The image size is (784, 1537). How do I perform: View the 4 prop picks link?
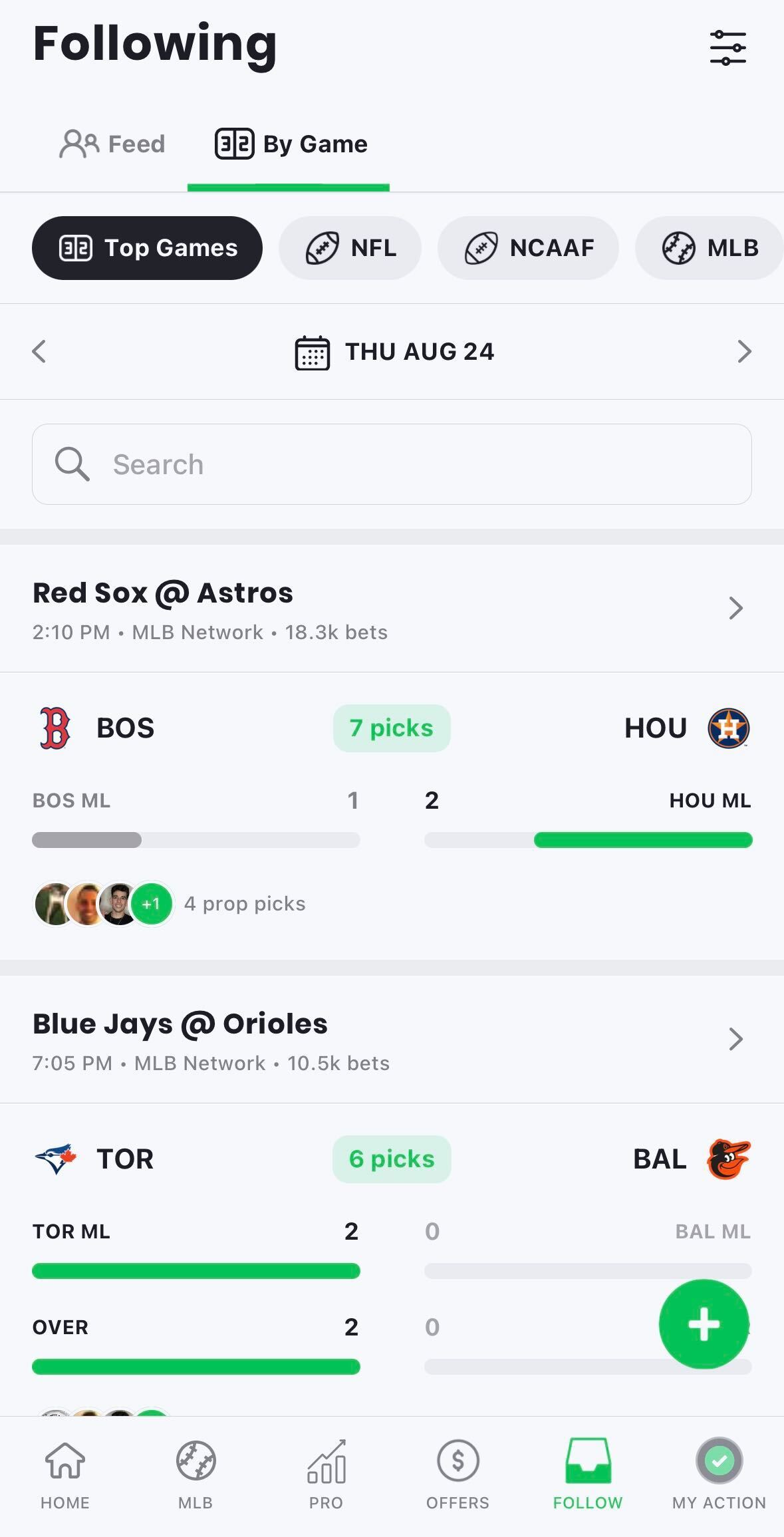[245, 903]
